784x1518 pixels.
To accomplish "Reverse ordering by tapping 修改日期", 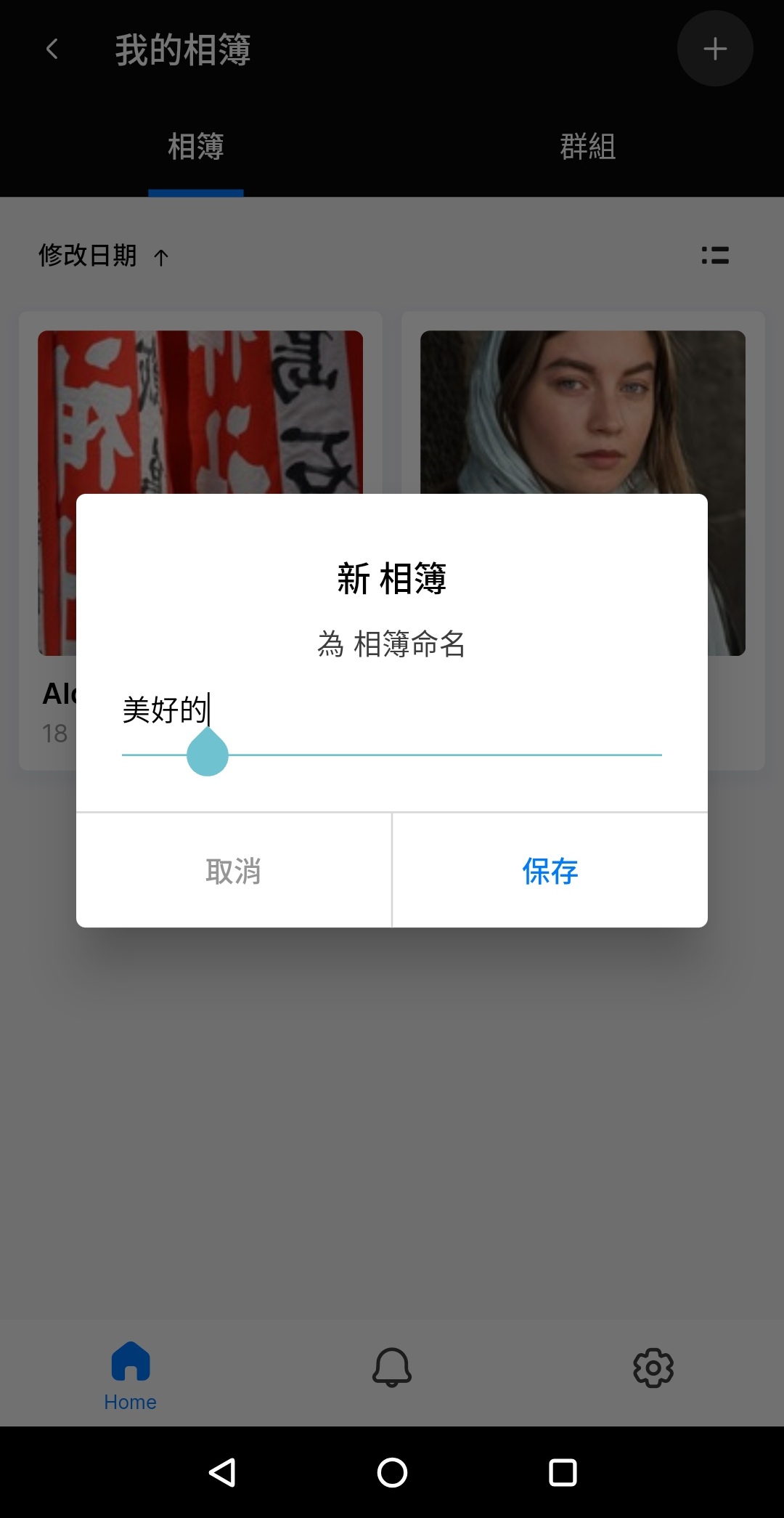I will 87,256.
